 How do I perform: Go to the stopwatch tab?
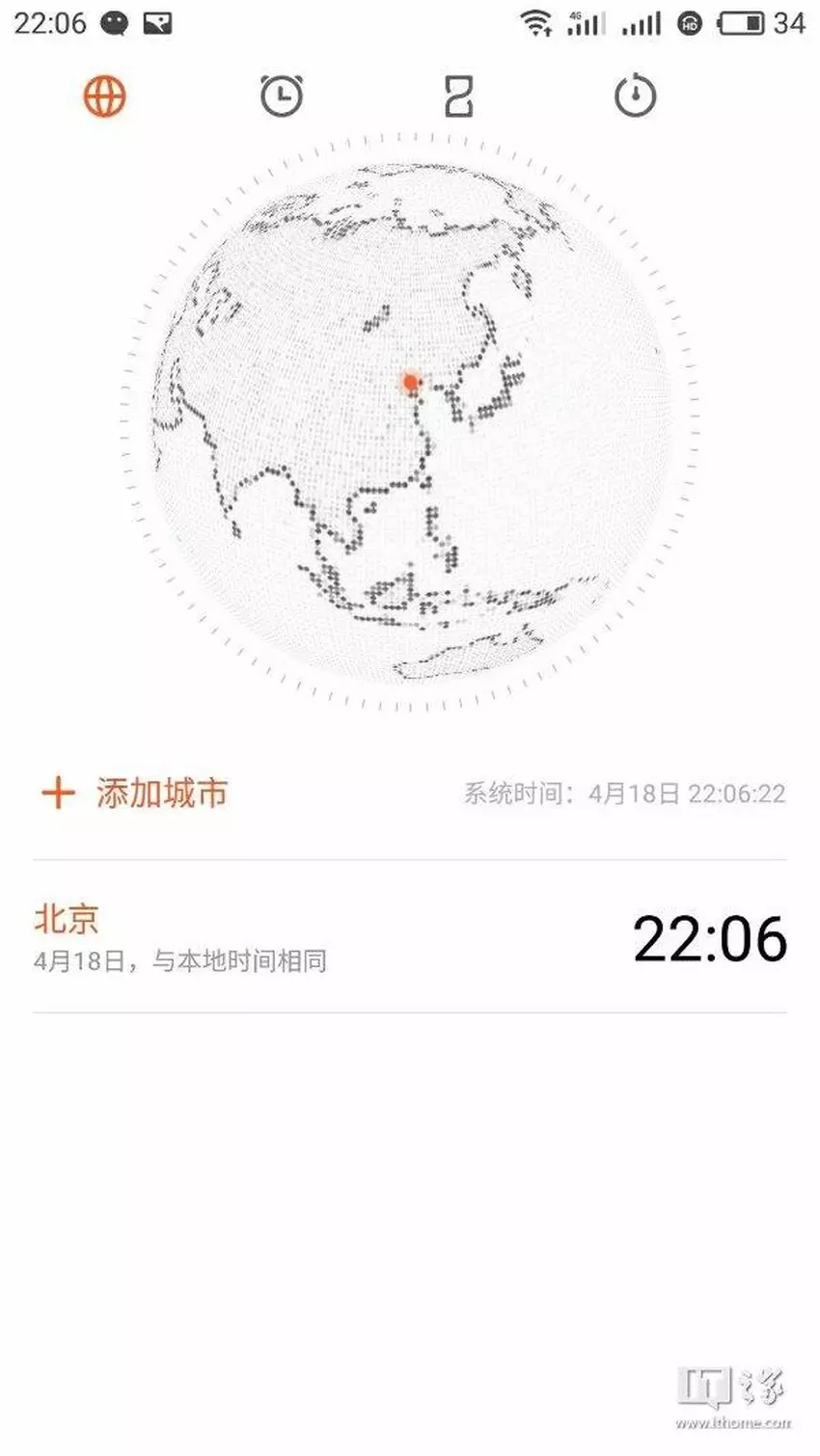coord(635,96)
